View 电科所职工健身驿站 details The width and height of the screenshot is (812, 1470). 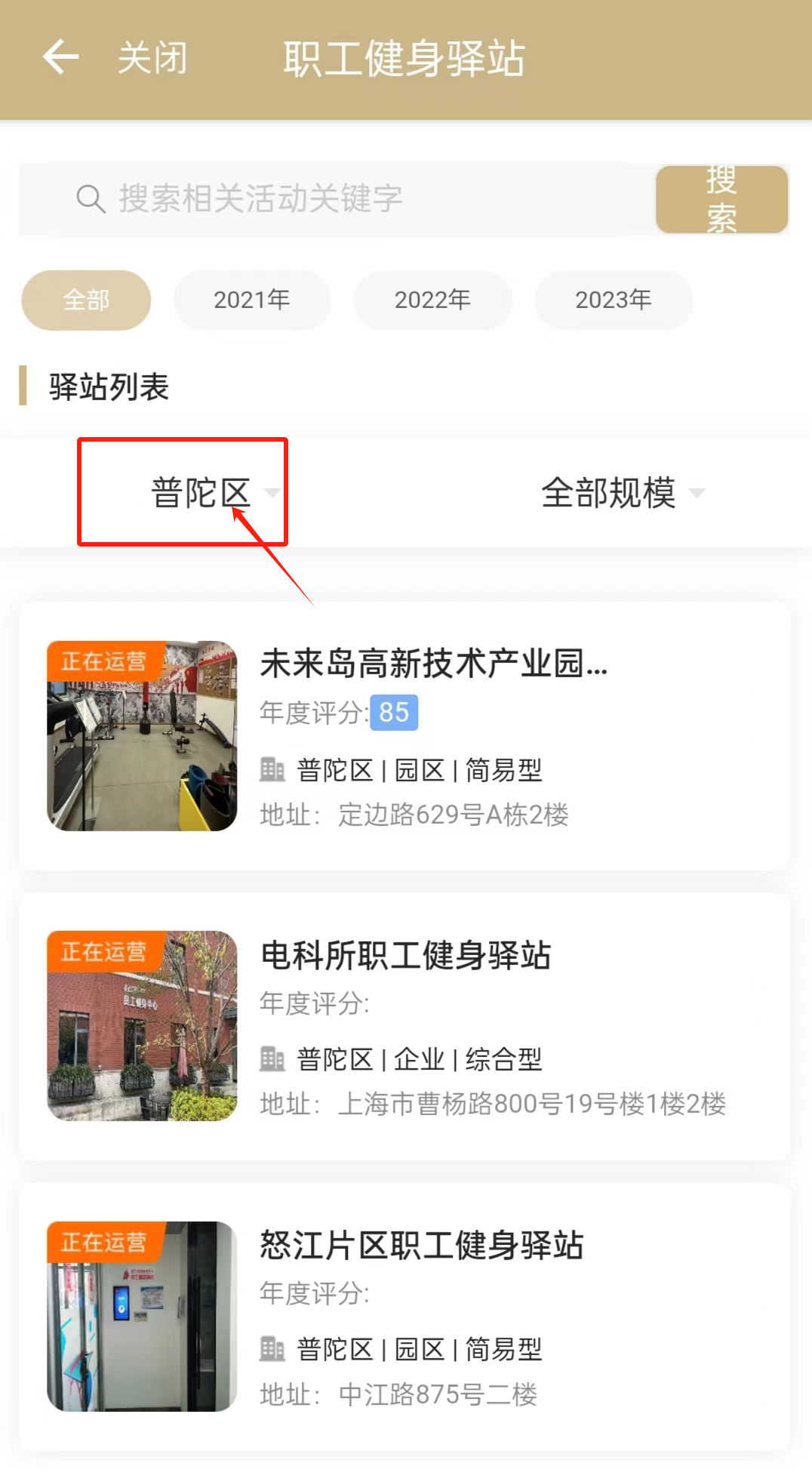[x=404, y=1026]
